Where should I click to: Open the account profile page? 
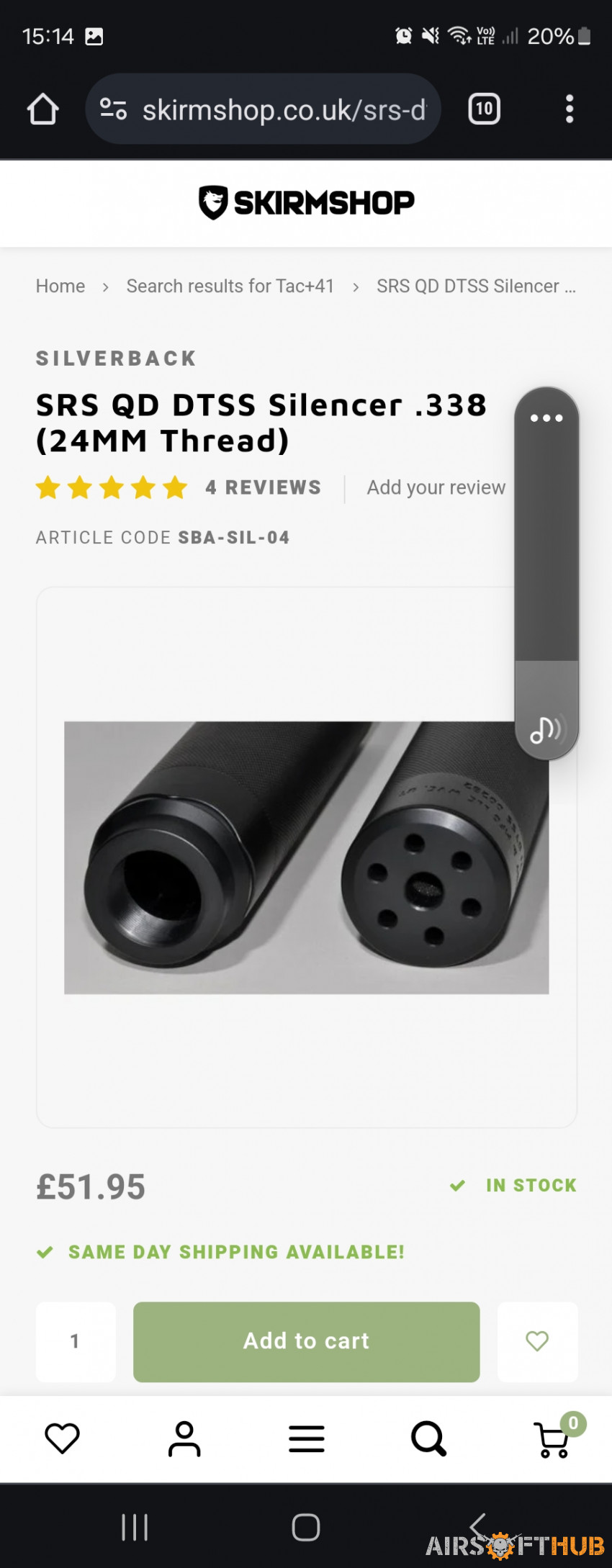tap(184, 1439)
